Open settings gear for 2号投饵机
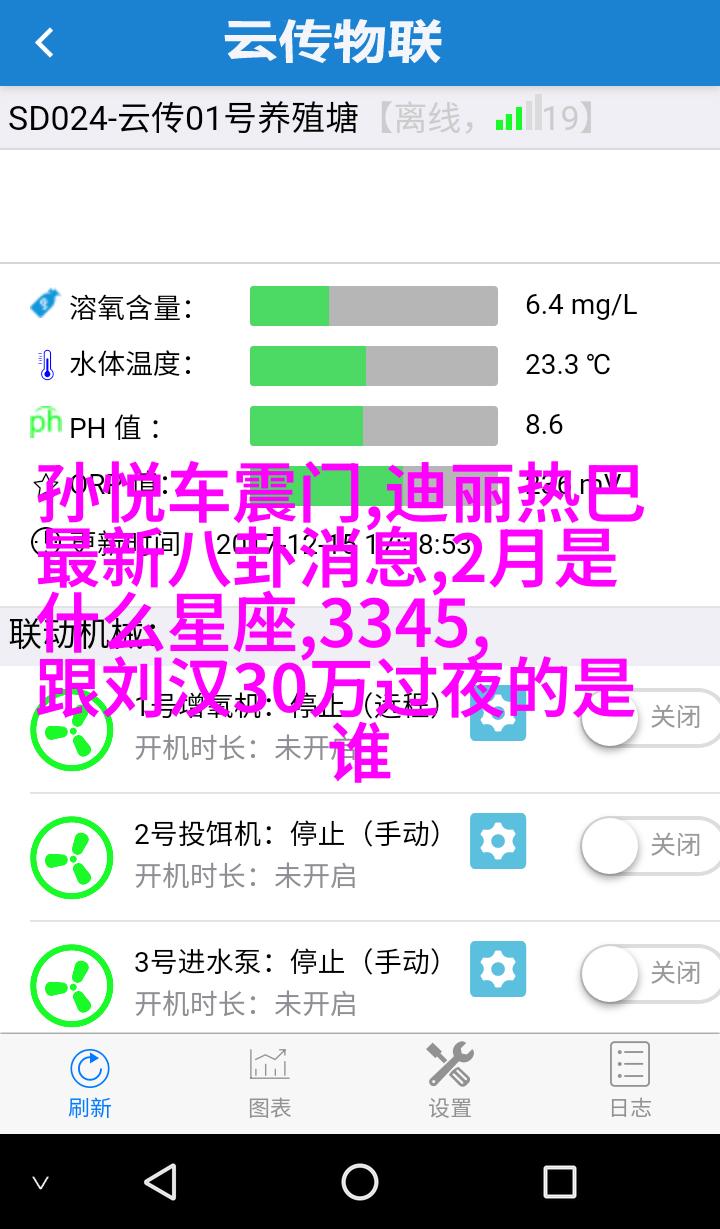 pyautogui.click(x=498, y=841)
